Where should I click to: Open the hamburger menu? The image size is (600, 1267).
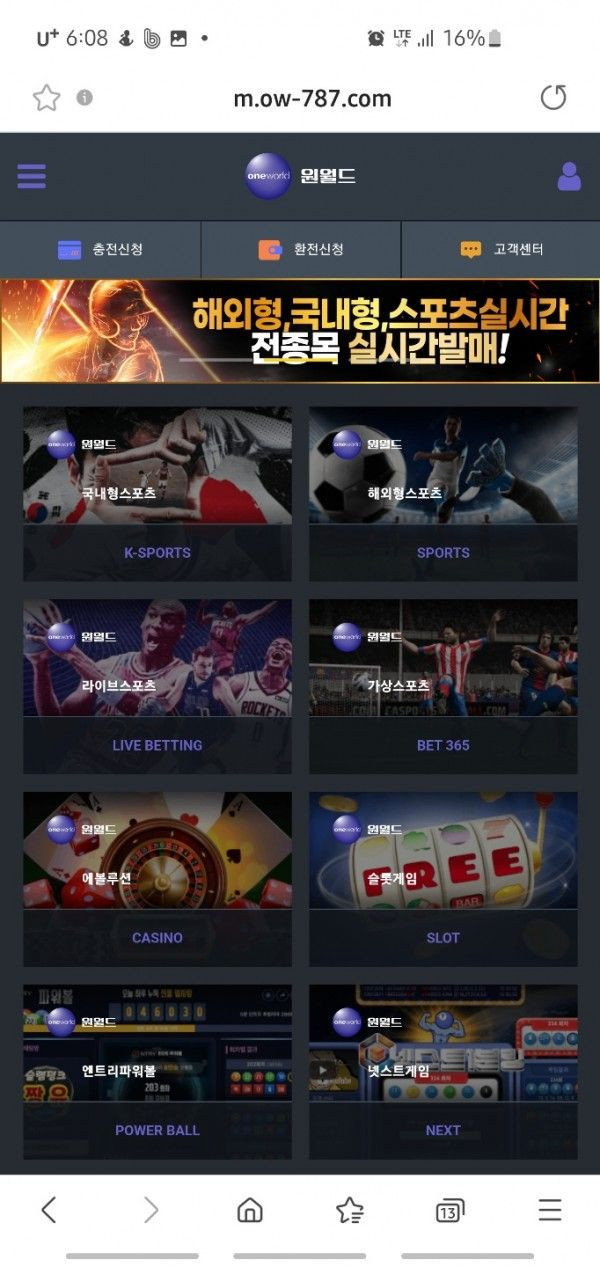pyautogui.click(x=32, y=177)
